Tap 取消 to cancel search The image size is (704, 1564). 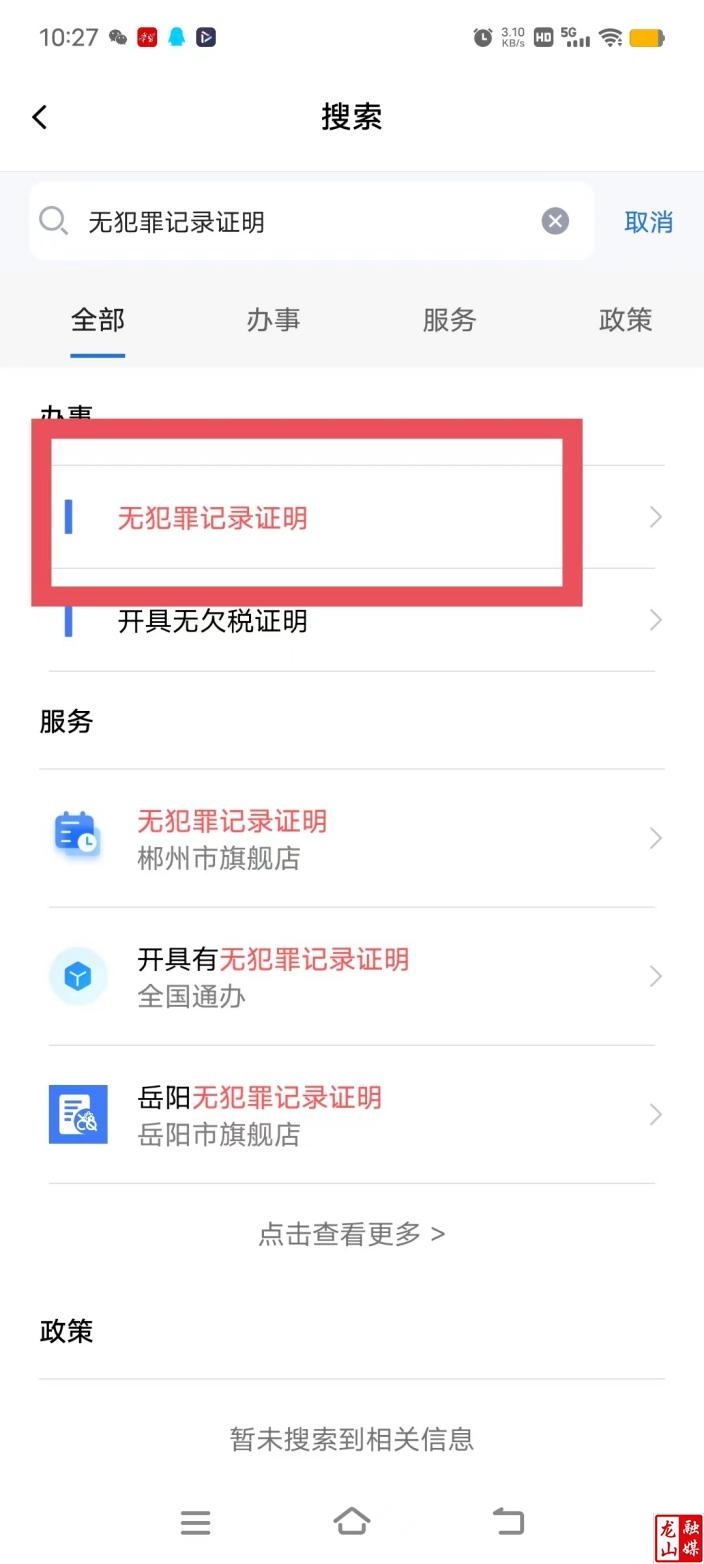pos(648,222)
